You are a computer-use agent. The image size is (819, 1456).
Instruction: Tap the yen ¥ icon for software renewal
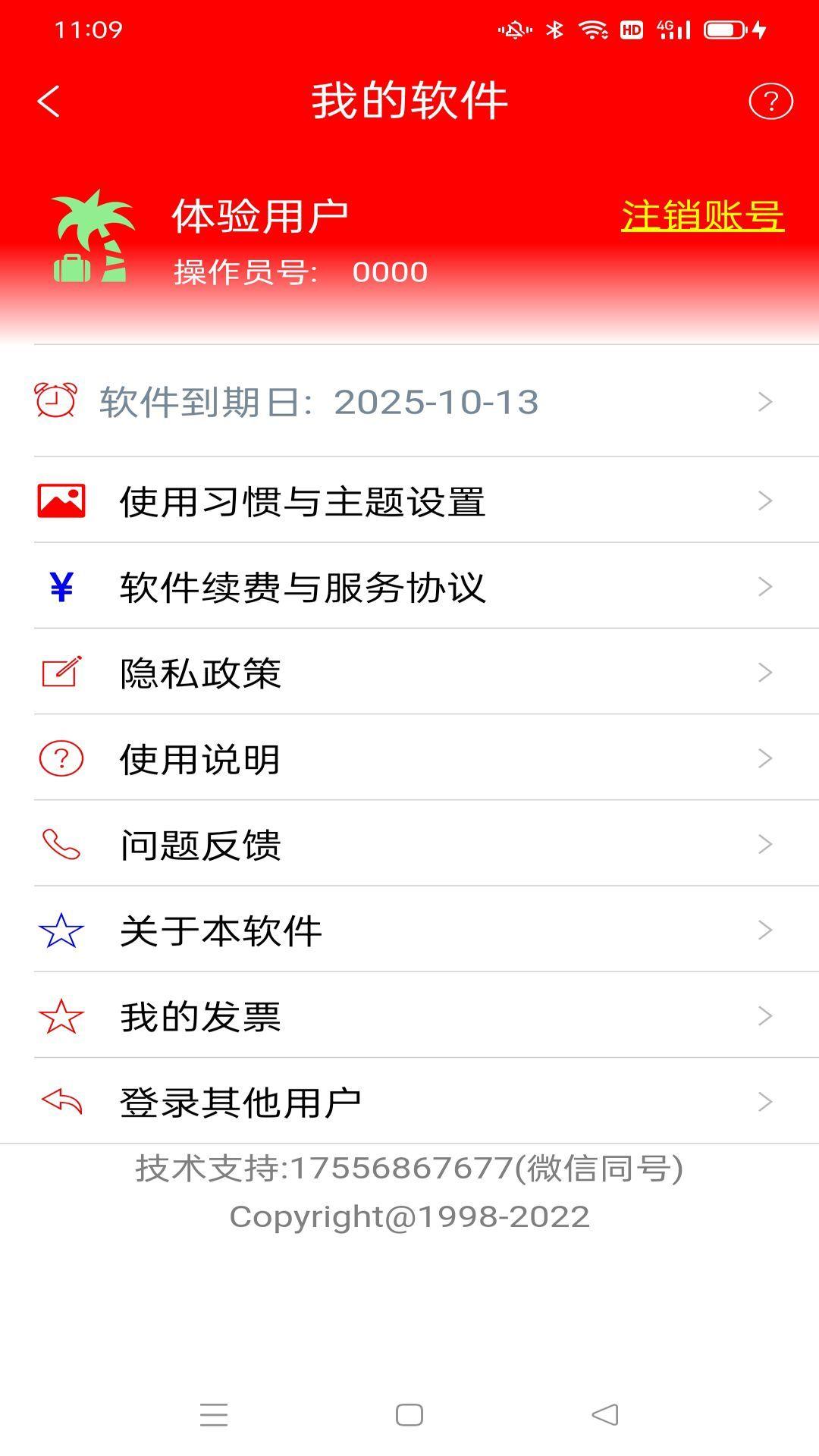[x=61, y=588]
